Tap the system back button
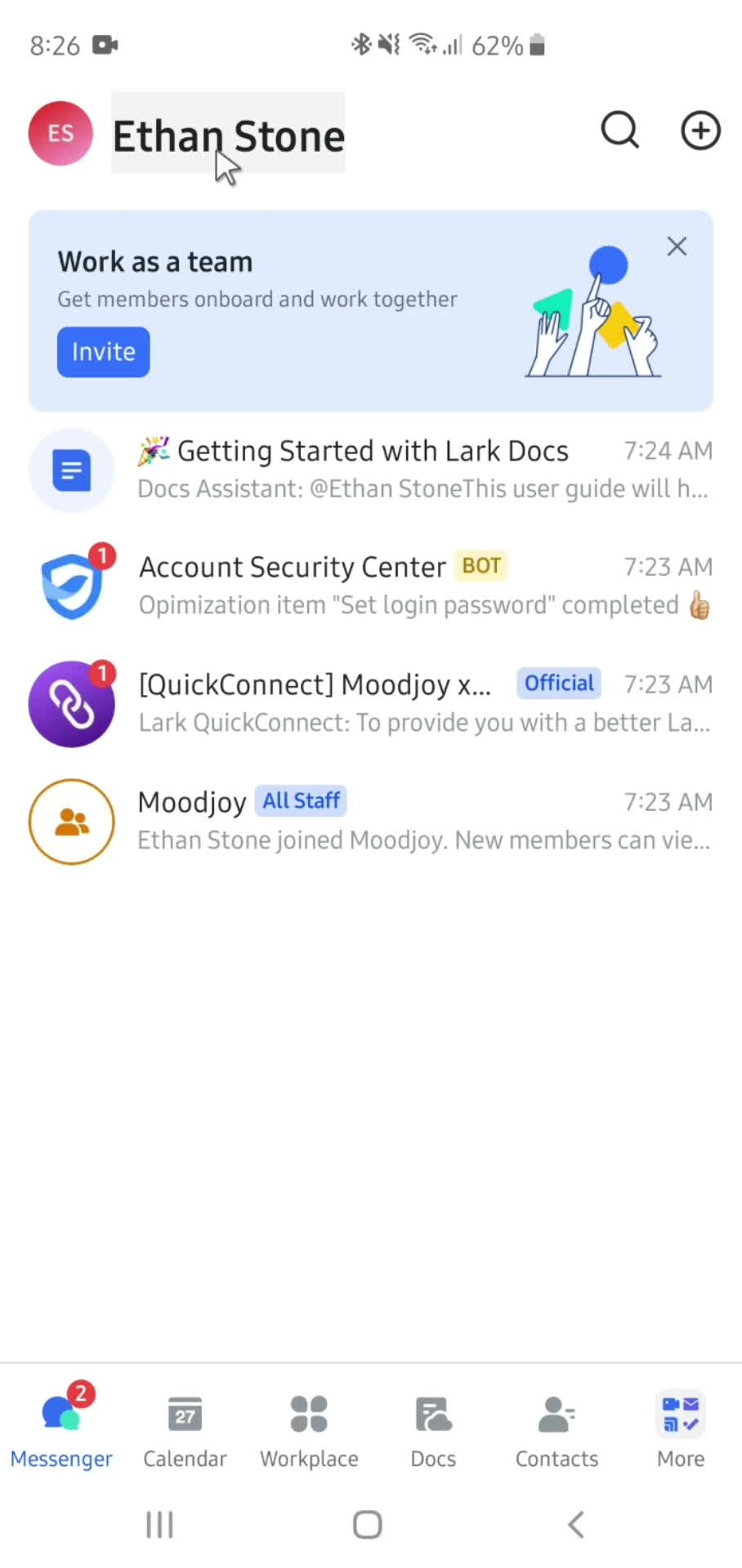742x1568 pixels. pyautogui.click(x=576, y=1524)
